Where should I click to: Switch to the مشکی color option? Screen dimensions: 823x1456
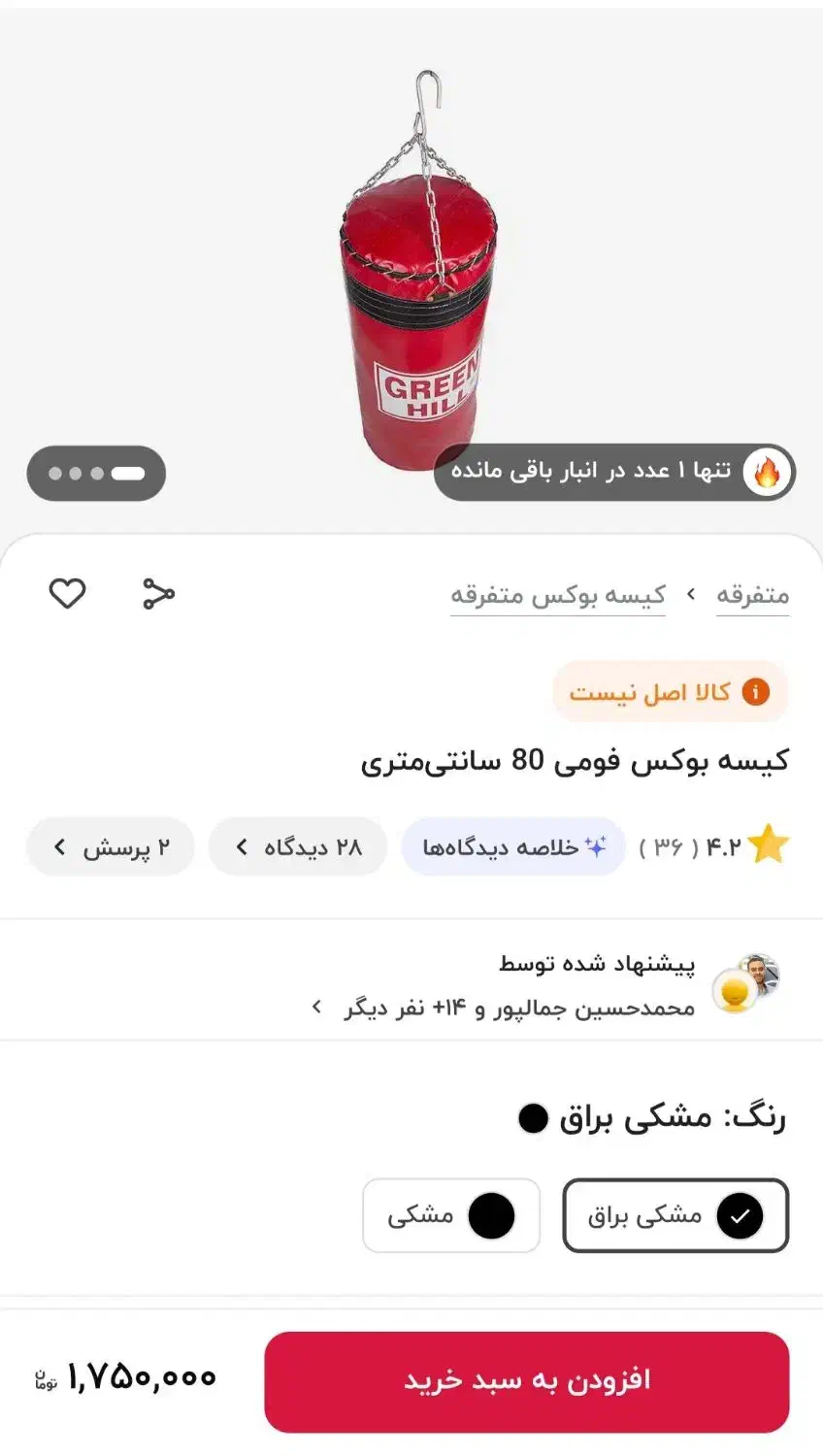451,1215
